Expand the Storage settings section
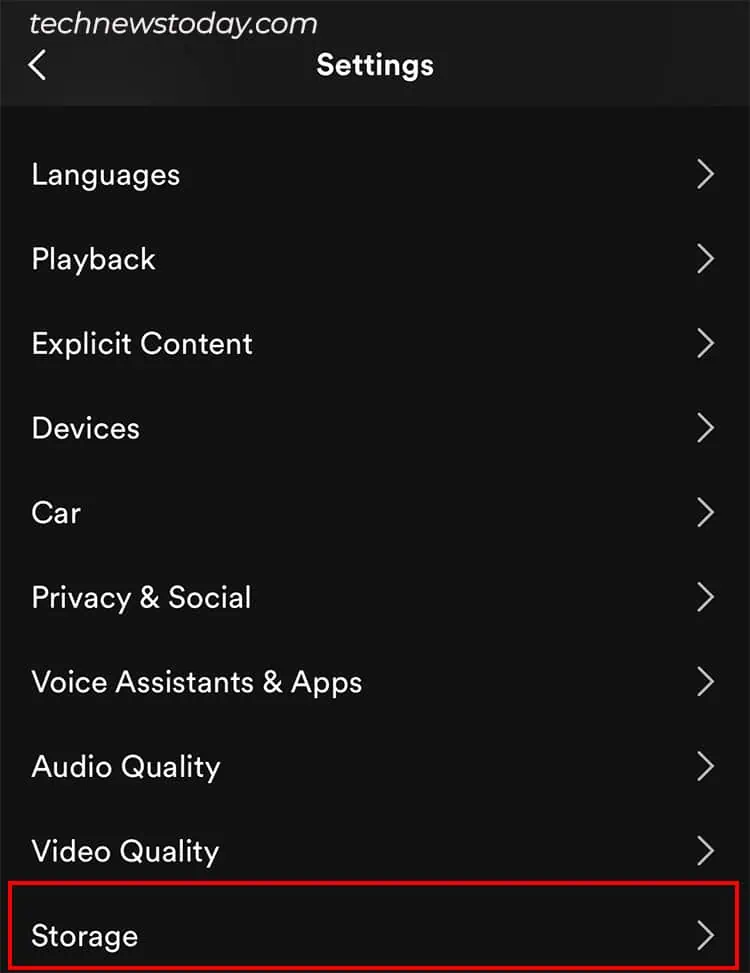Viewport: 750px width, 973px height. coord(706,935)
